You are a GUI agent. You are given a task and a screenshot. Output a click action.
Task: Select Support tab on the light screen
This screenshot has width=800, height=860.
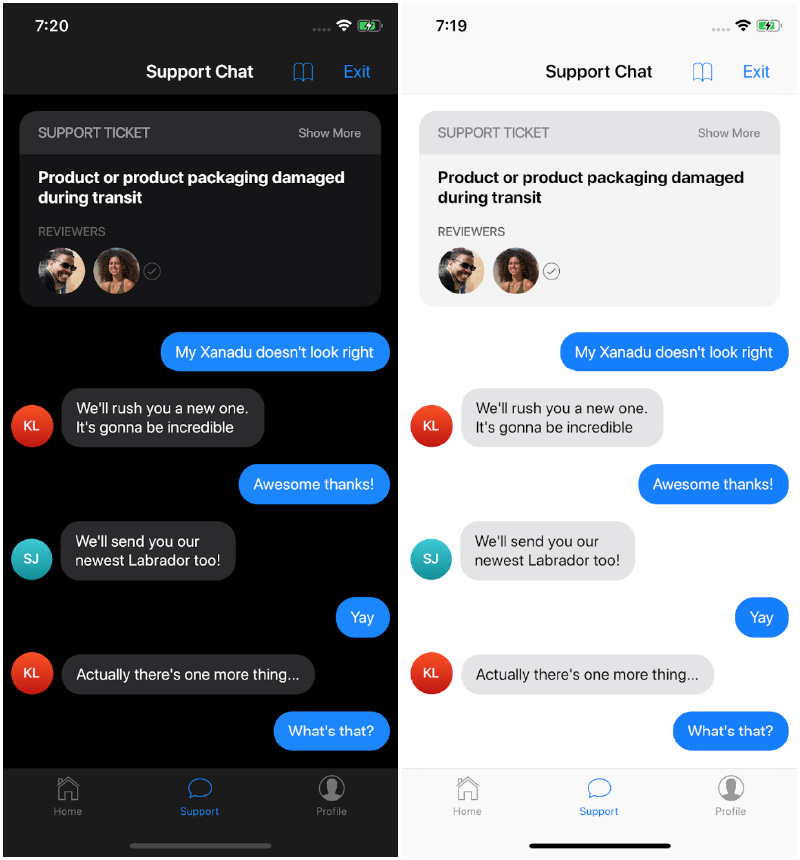click(x=599, y=797)
